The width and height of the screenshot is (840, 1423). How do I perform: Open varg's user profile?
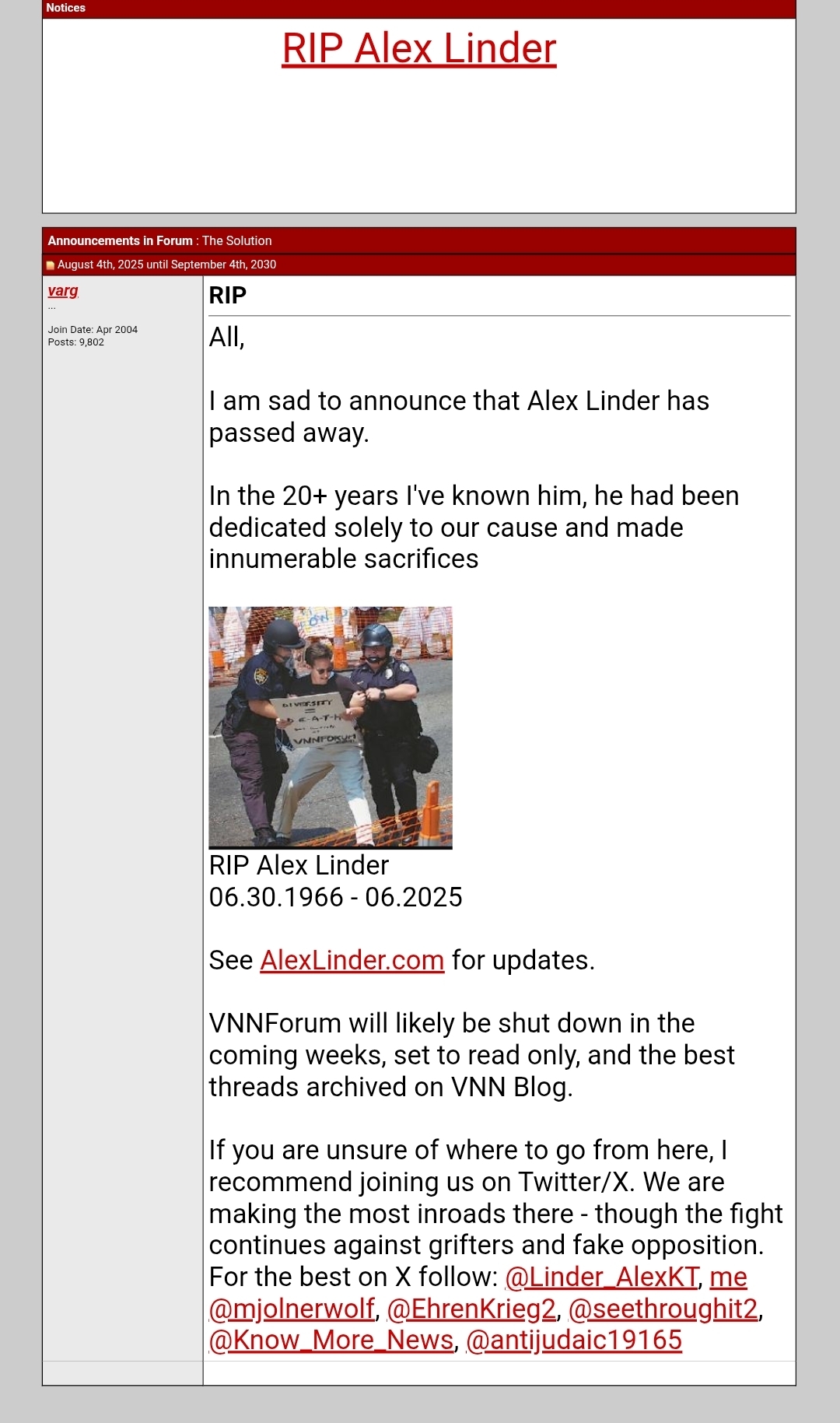[x=63, y=291]
